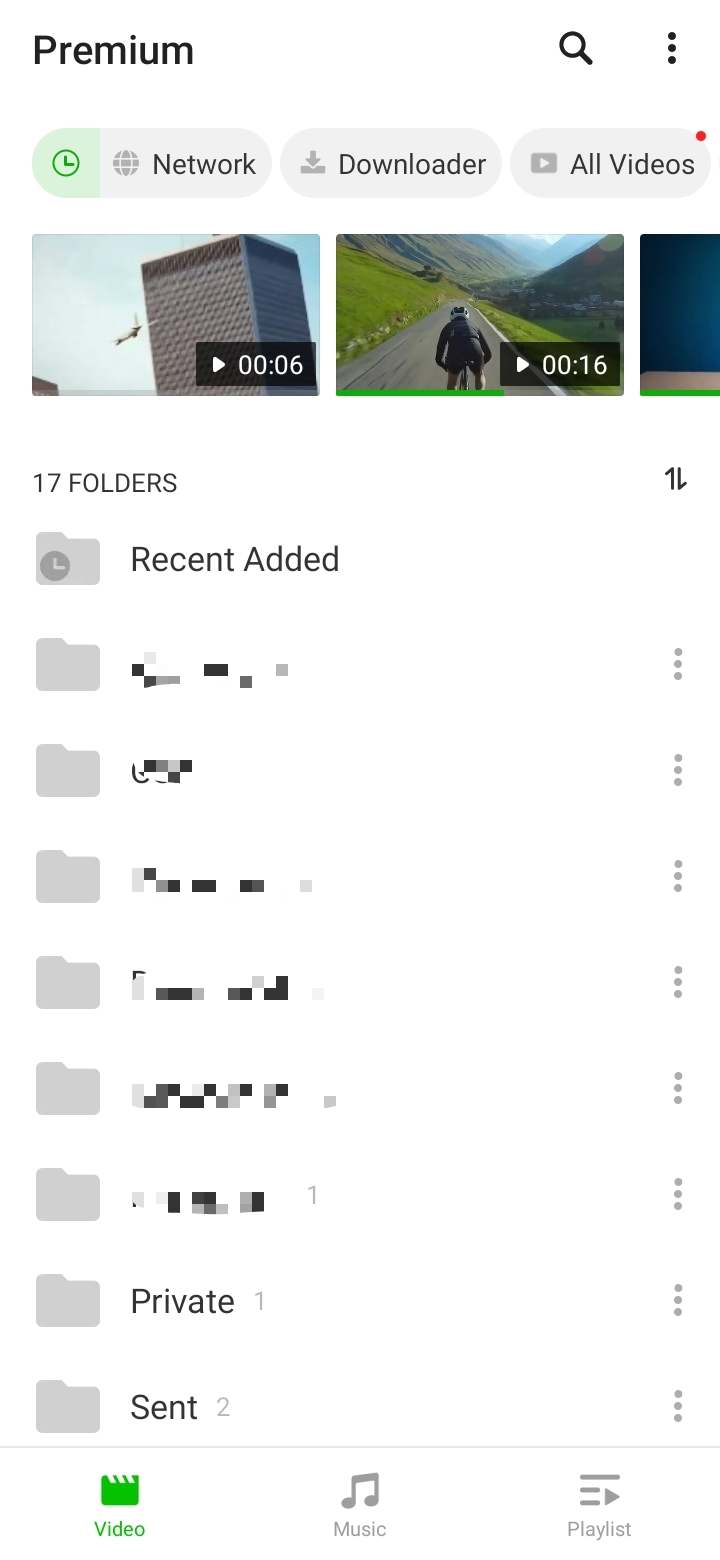Switch to the Music tab
The width and height of the screenshot is (720, 1560).
pos(360,1505)
